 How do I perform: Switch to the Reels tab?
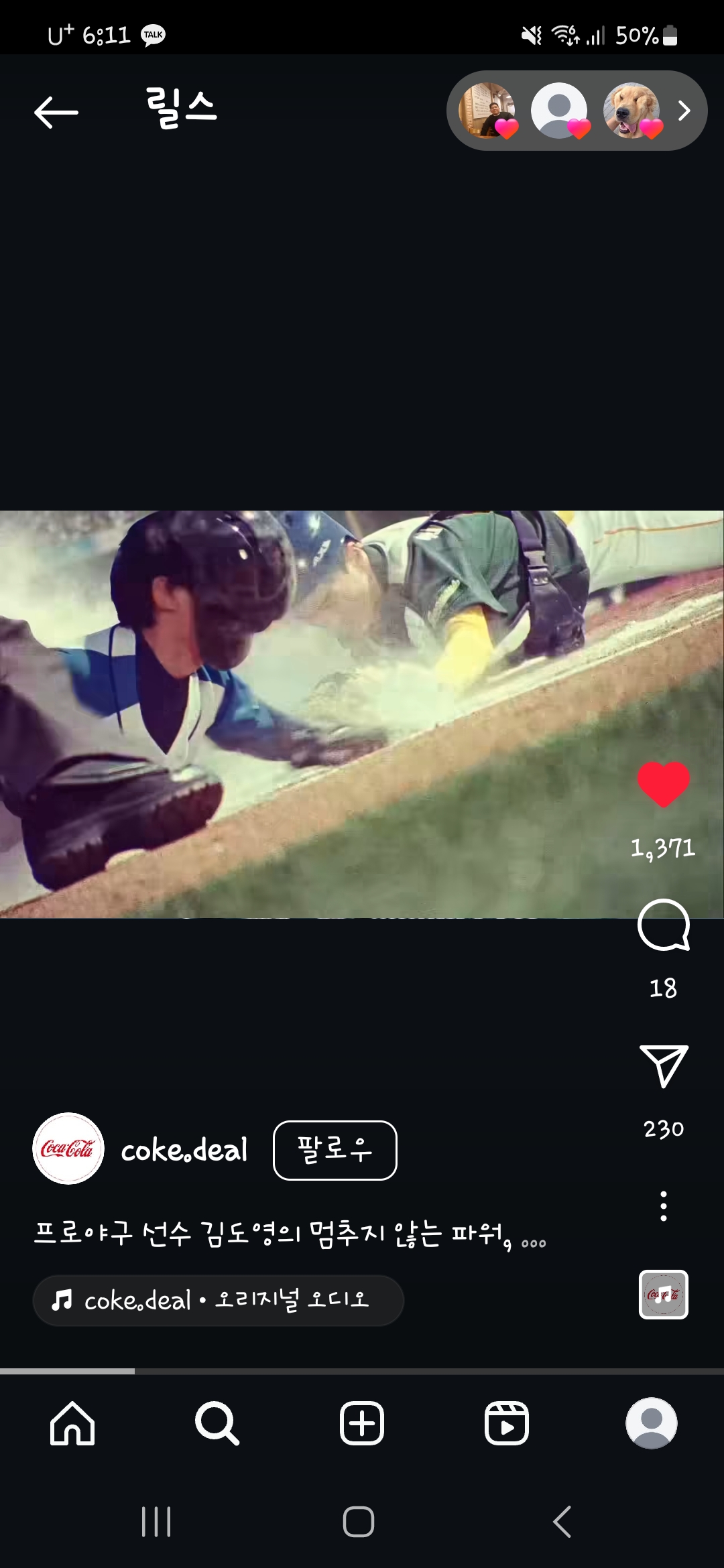tap(507, 1423)
